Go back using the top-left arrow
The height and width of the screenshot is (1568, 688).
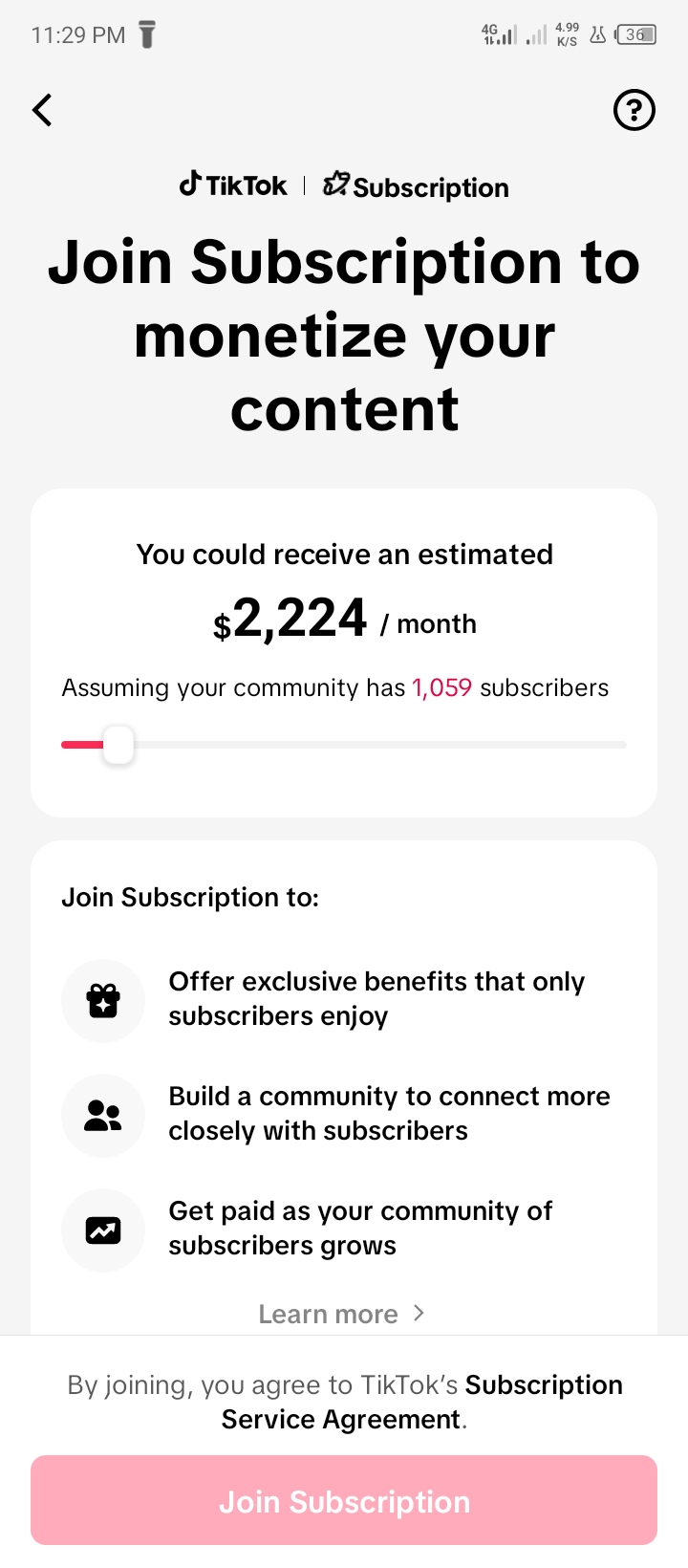click(x=42, y=110)
